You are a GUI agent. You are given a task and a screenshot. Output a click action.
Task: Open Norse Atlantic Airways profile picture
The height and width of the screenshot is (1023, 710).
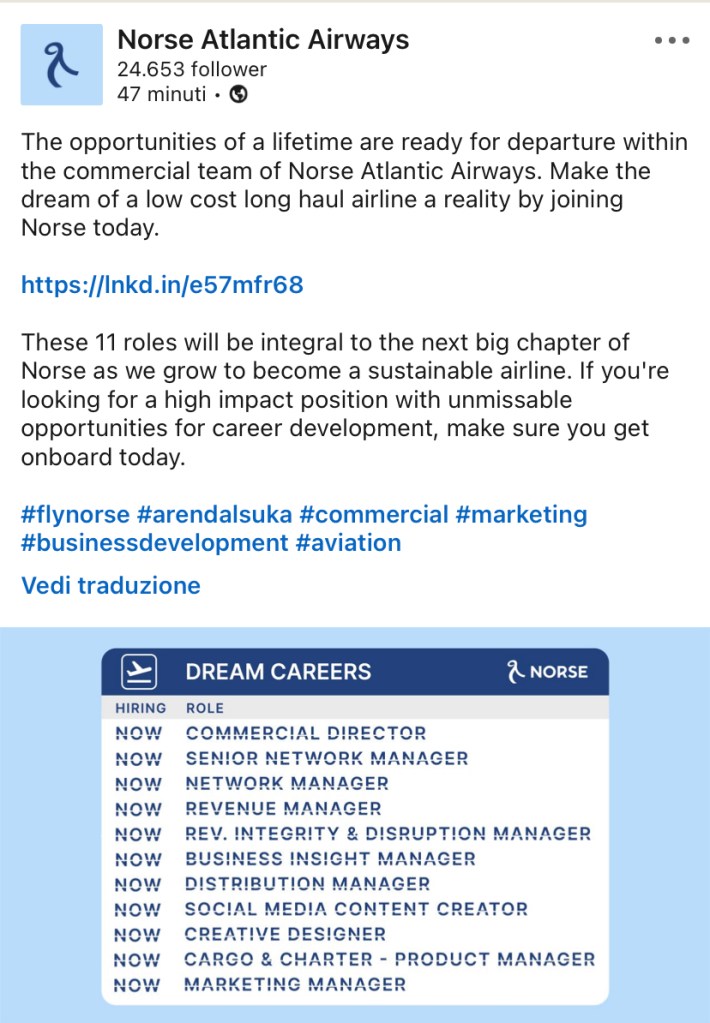(x=62, y=65)
